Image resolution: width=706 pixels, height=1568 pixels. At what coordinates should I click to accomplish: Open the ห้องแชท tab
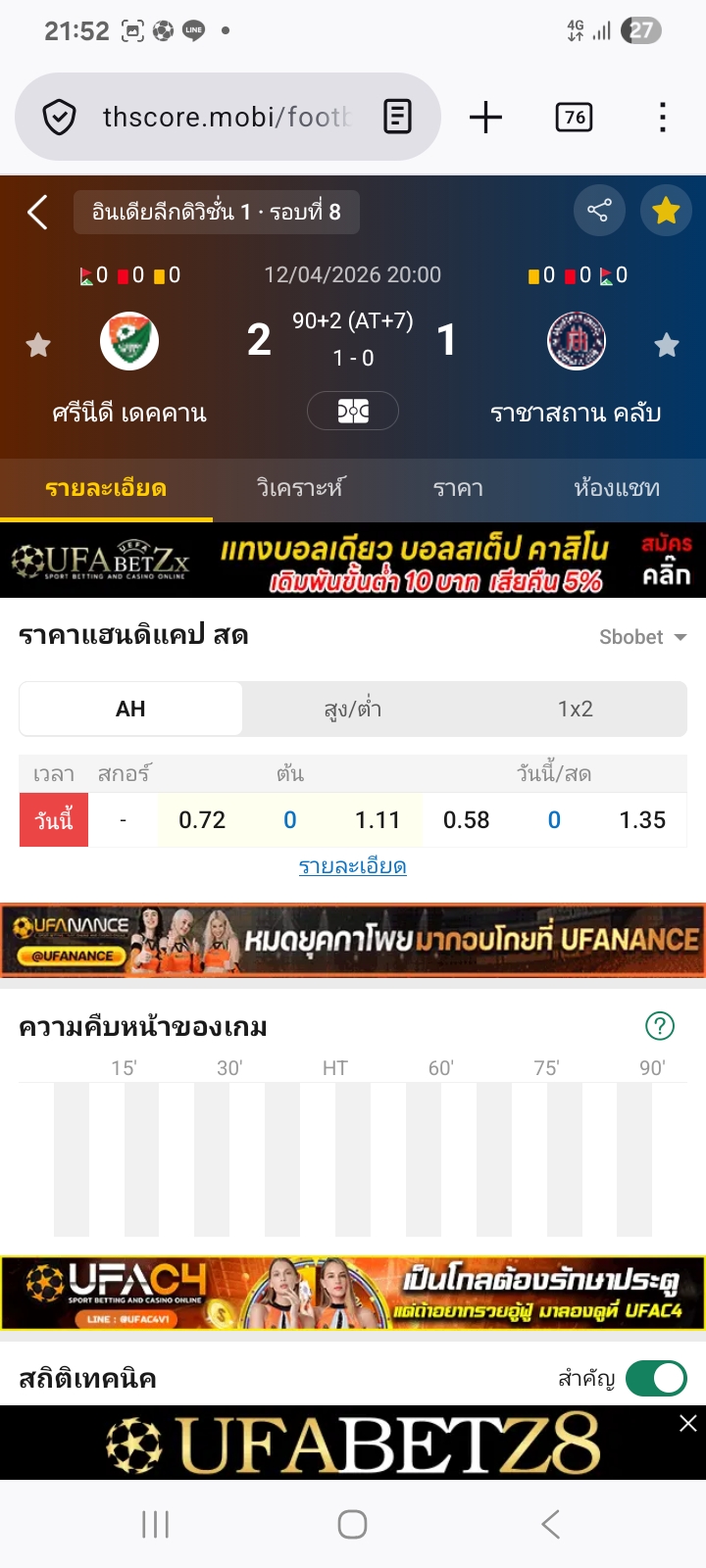coord(617,488)
